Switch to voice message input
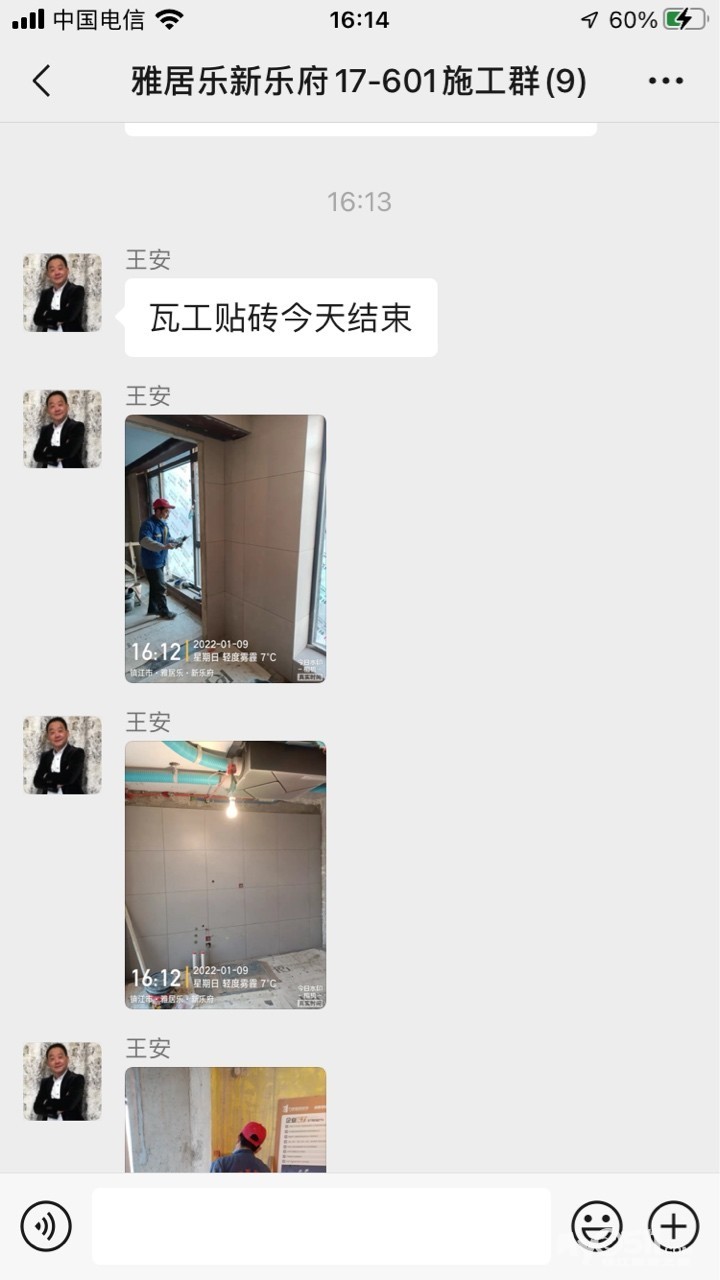Viewport: 720px width, 1280px height. click(x=46, y=1226)
